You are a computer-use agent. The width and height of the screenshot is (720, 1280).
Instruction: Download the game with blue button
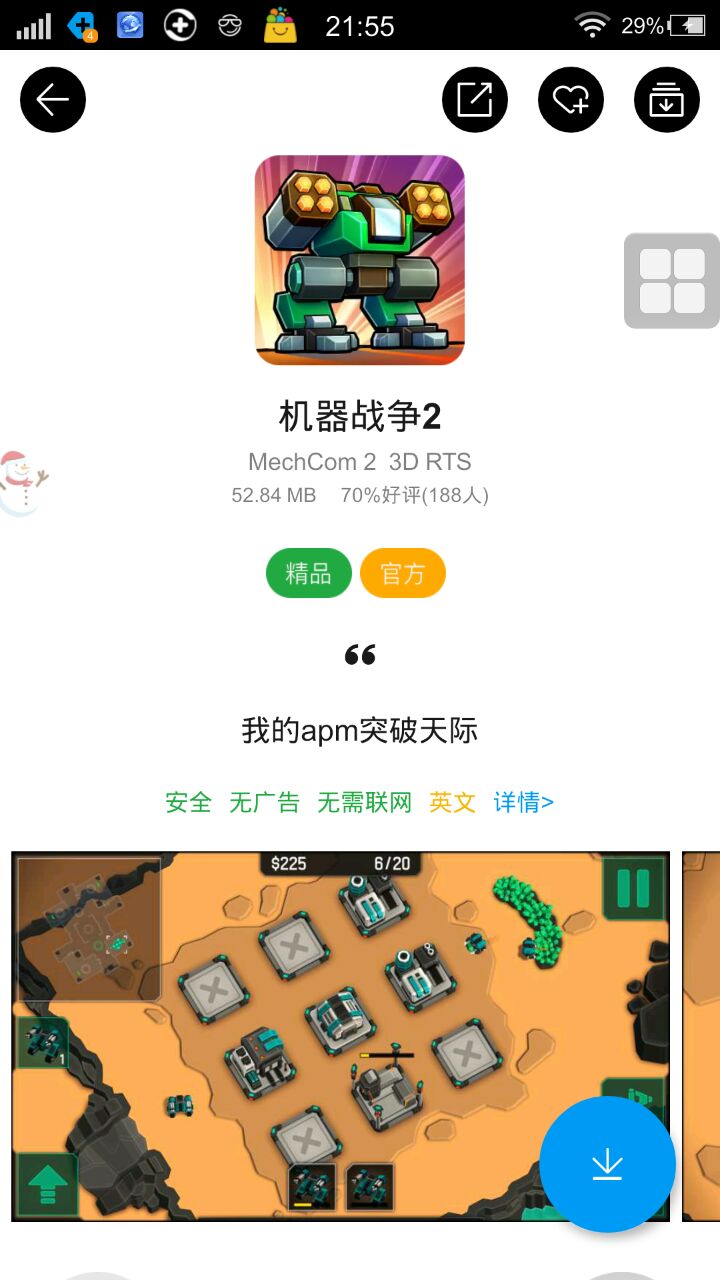[607, 1164]
